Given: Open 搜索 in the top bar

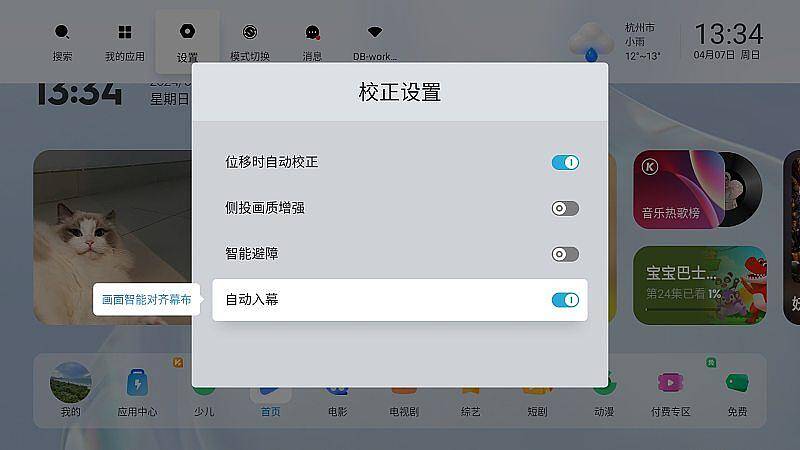Looking at the screenshot, I should coord(62,42).
